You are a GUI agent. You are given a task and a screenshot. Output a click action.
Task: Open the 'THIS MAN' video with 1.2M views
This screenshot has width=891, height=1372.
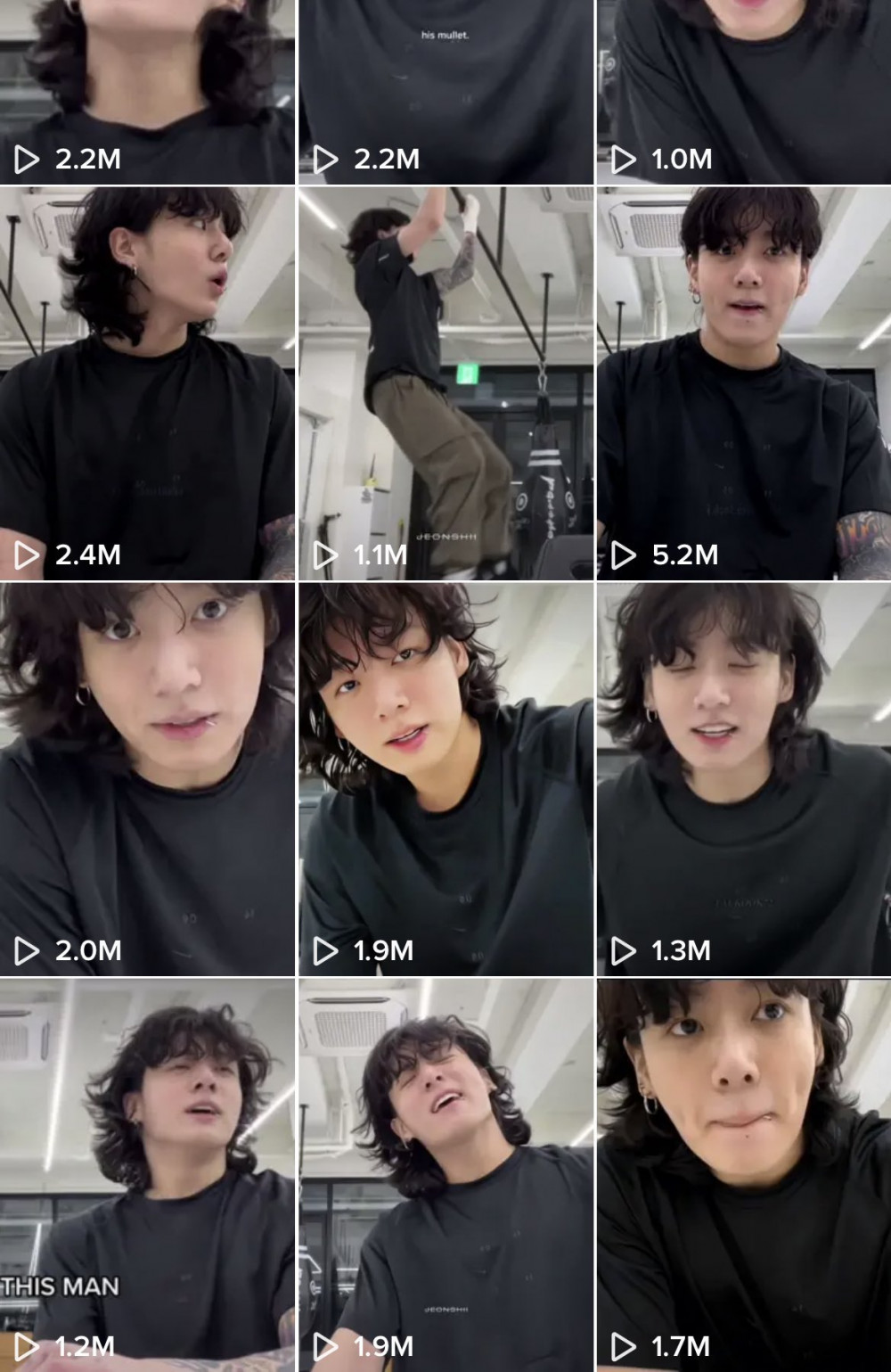[x=147, y=1174]
